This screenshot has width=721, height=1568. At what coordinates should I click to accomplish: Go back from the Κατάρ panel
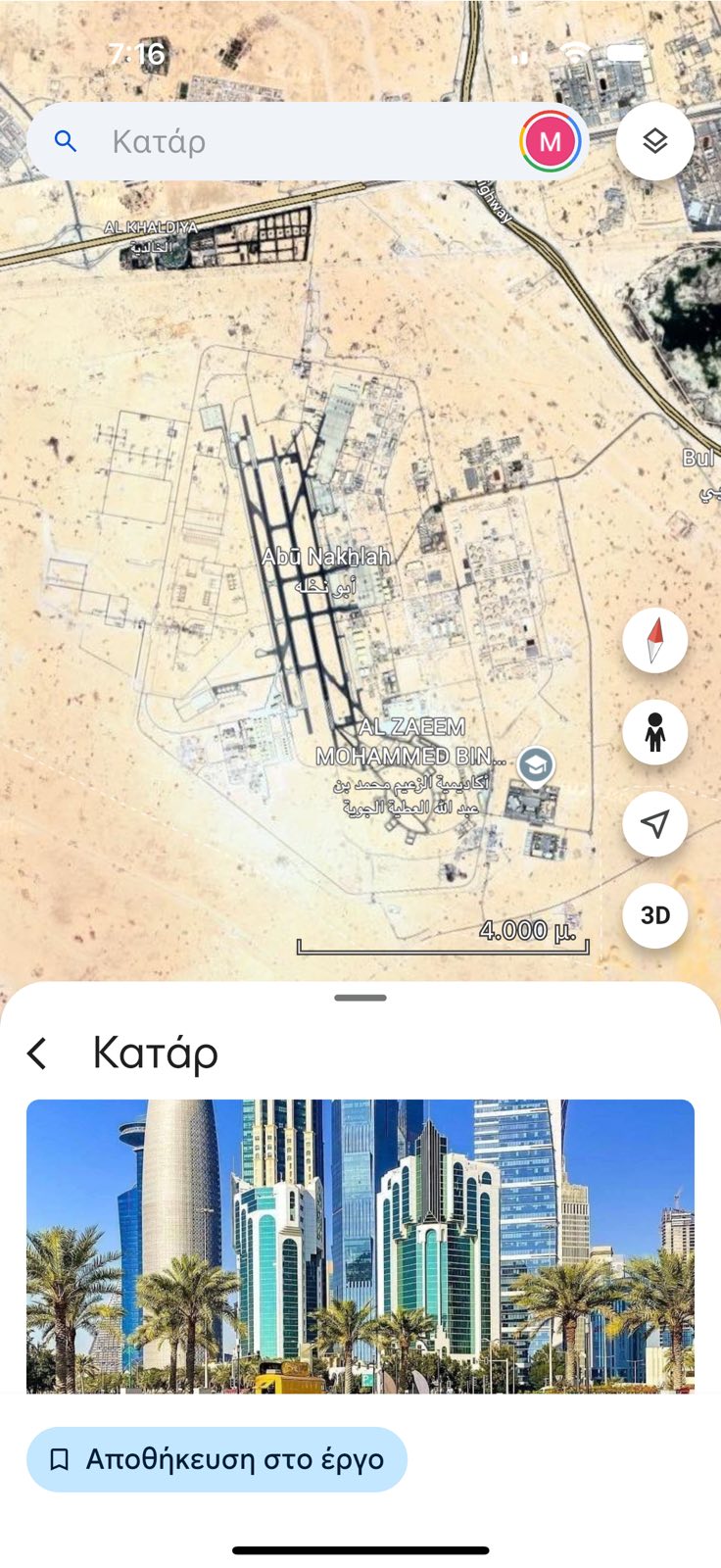pyautogui.click(x=37, y=1053)
